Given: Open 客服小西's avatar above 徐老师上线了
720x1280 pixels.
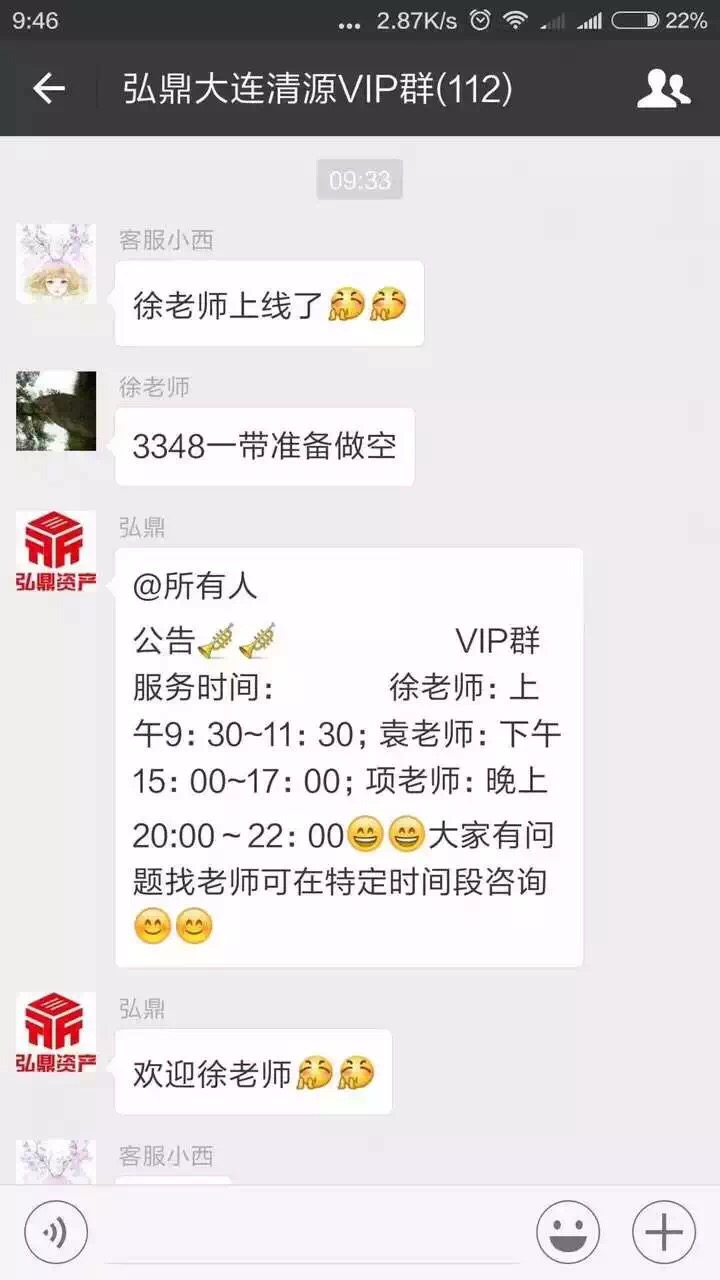Looking at the screenshot, I should (x=56, y=264).
